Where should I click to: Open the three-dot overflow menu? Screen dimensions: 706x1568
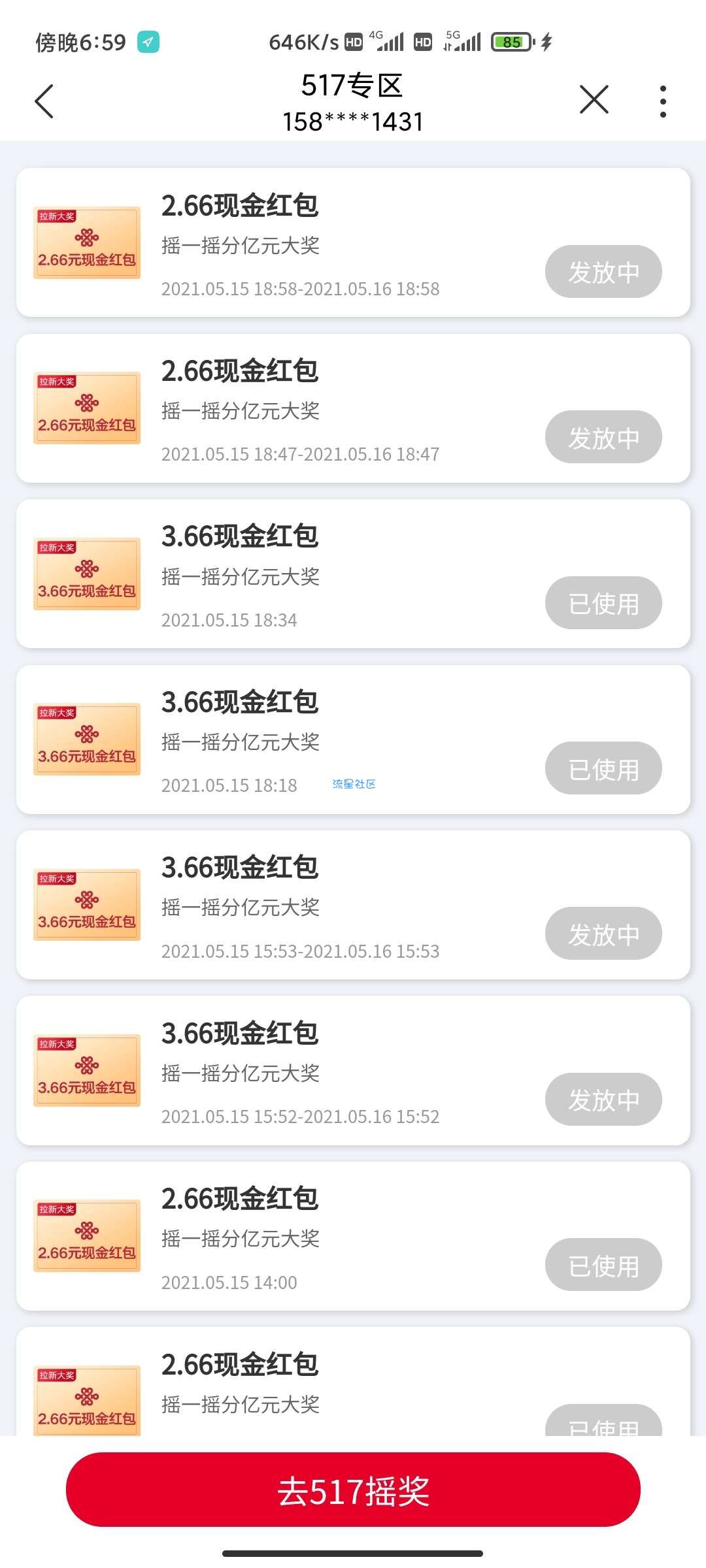point(663,101)
